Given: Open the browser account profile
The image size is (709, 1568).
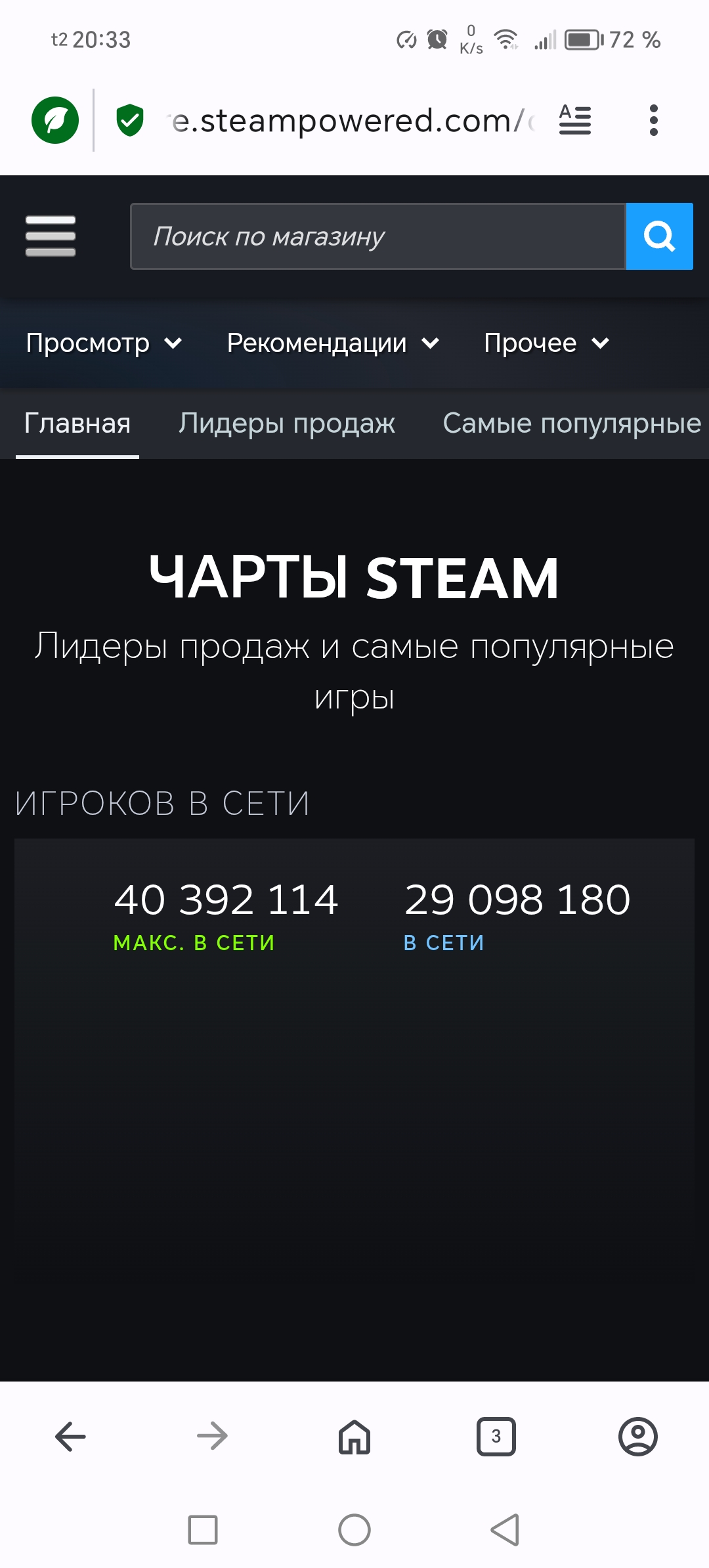Looking at the screenshot, I should (x=638, y=1437).
